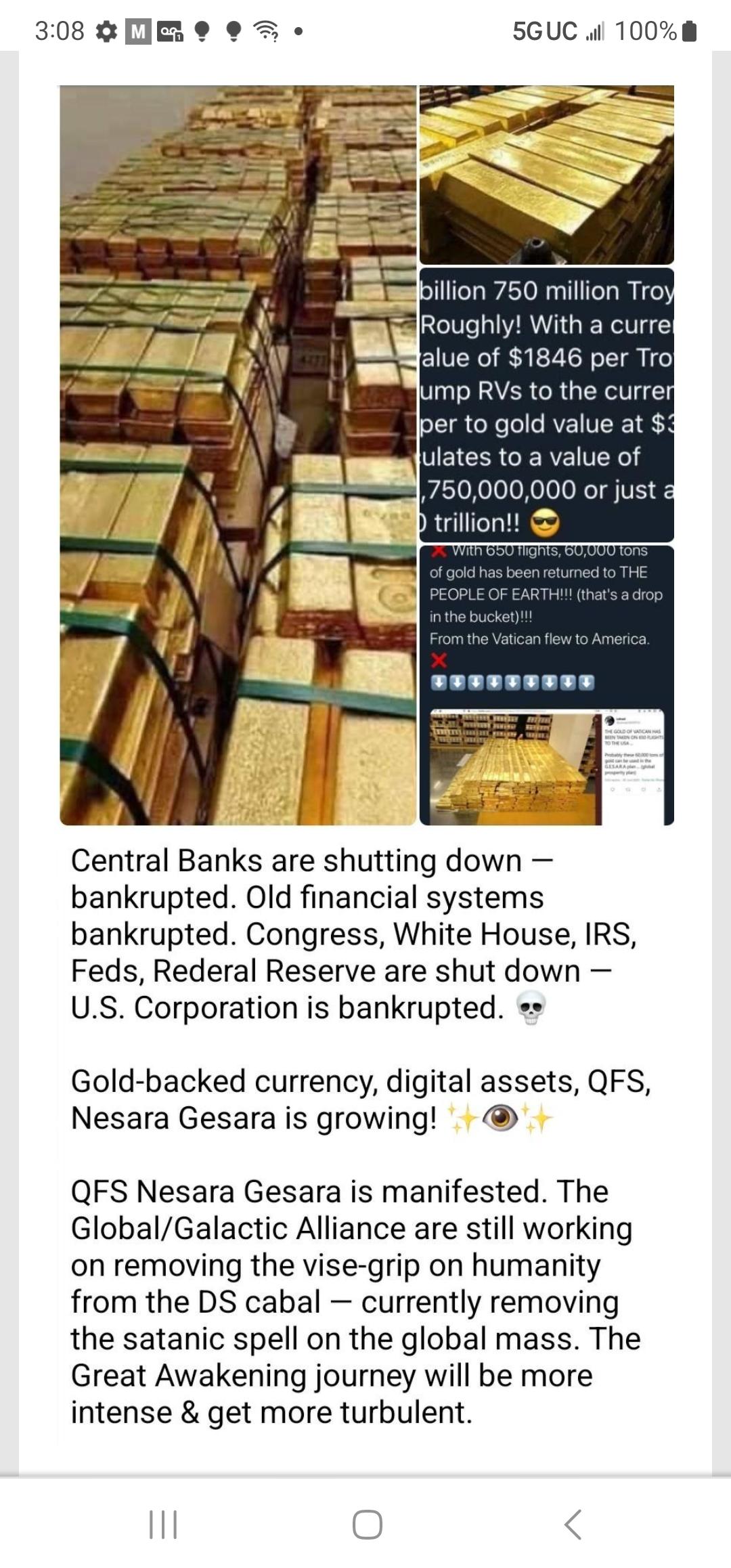Go back using the system back button

click(573, 1525)
